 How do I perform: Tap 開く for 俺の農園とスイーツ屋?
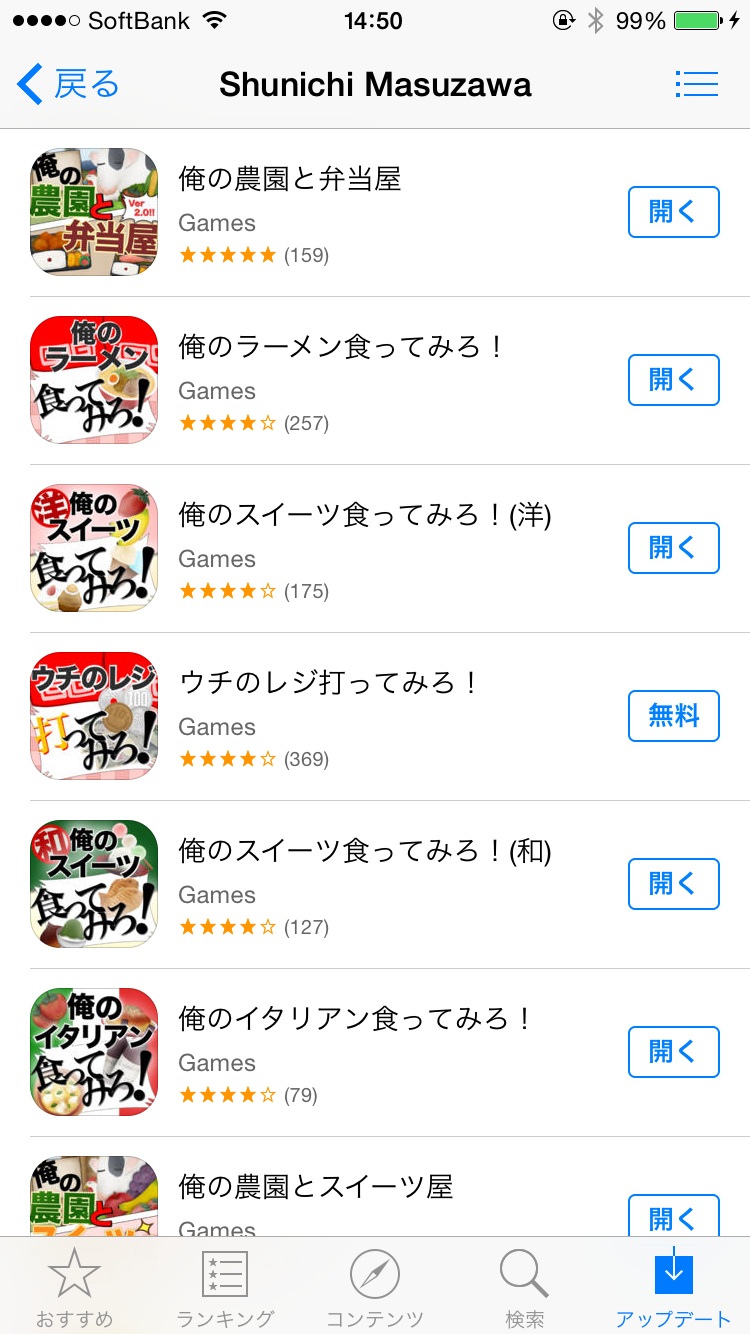click(673, 1216)
